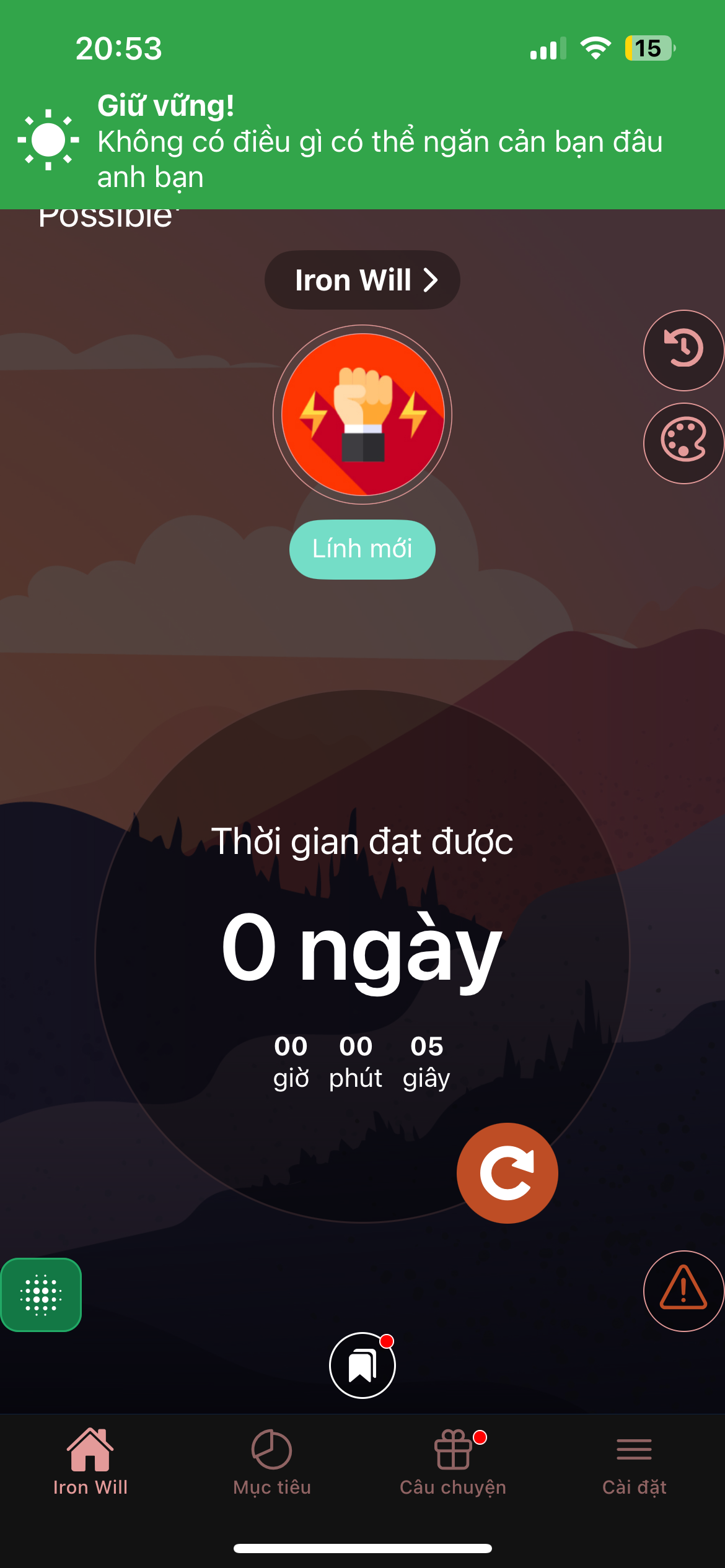This screenshot has width=725, height=1568.
Task: Reset the timer with orange refresh button
Action: click(x=507, y=1173)
